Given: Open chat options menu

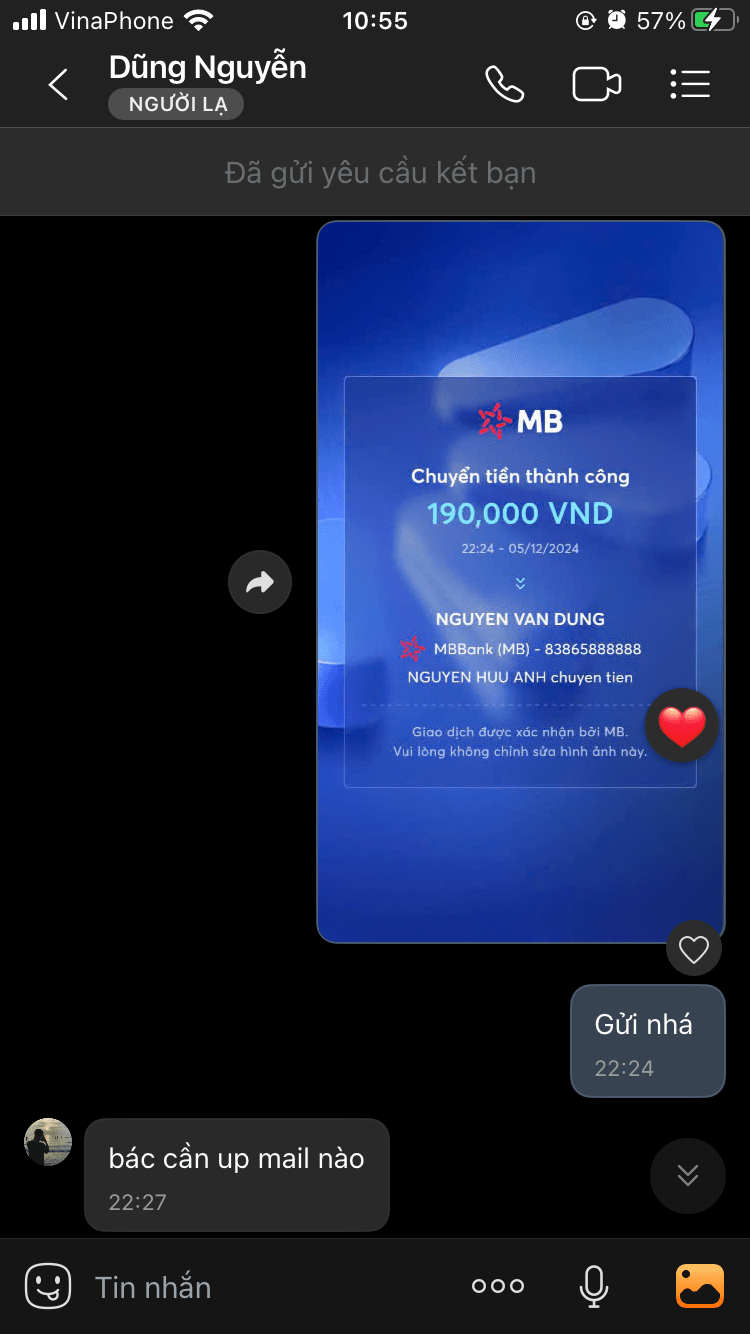Looking at the screenshot, I should point(690,85).
